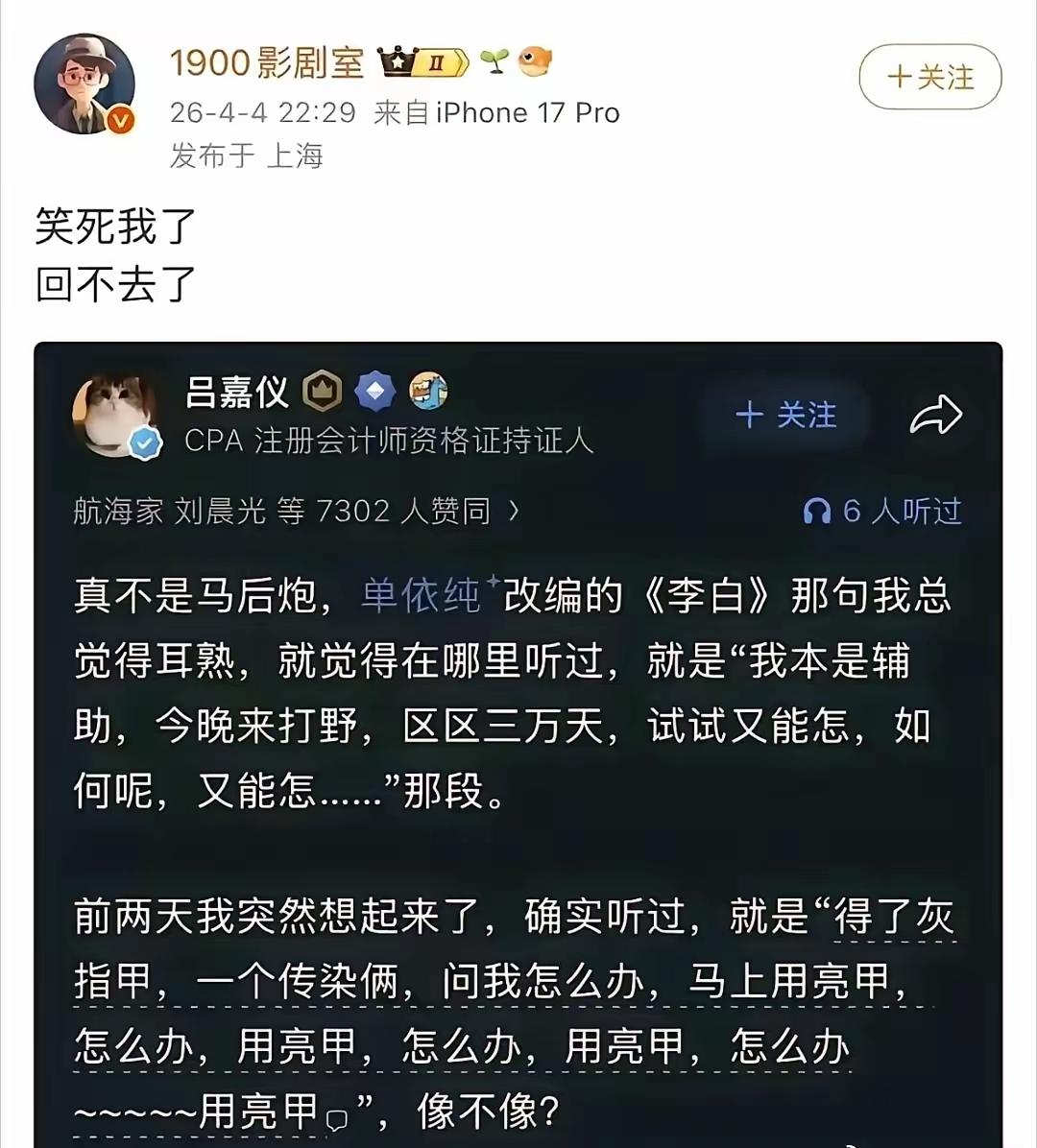The height and width of the screenshot is (1148, 1037).
Task: Click the share arrow on the Zhihu answer
Action: click(x=936, y=415)
